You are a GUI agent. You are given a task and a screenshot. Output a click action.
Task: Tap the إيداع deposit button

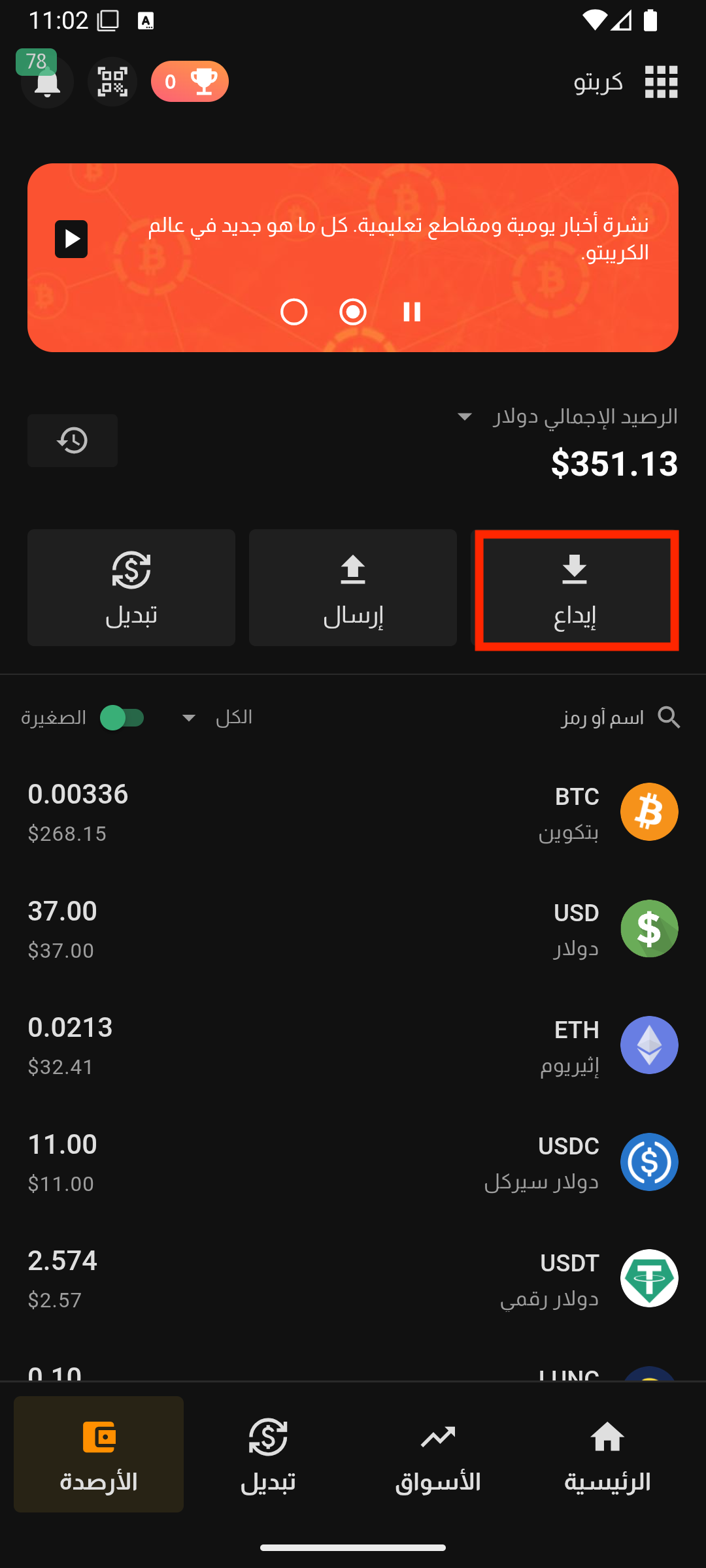[575, 588]
